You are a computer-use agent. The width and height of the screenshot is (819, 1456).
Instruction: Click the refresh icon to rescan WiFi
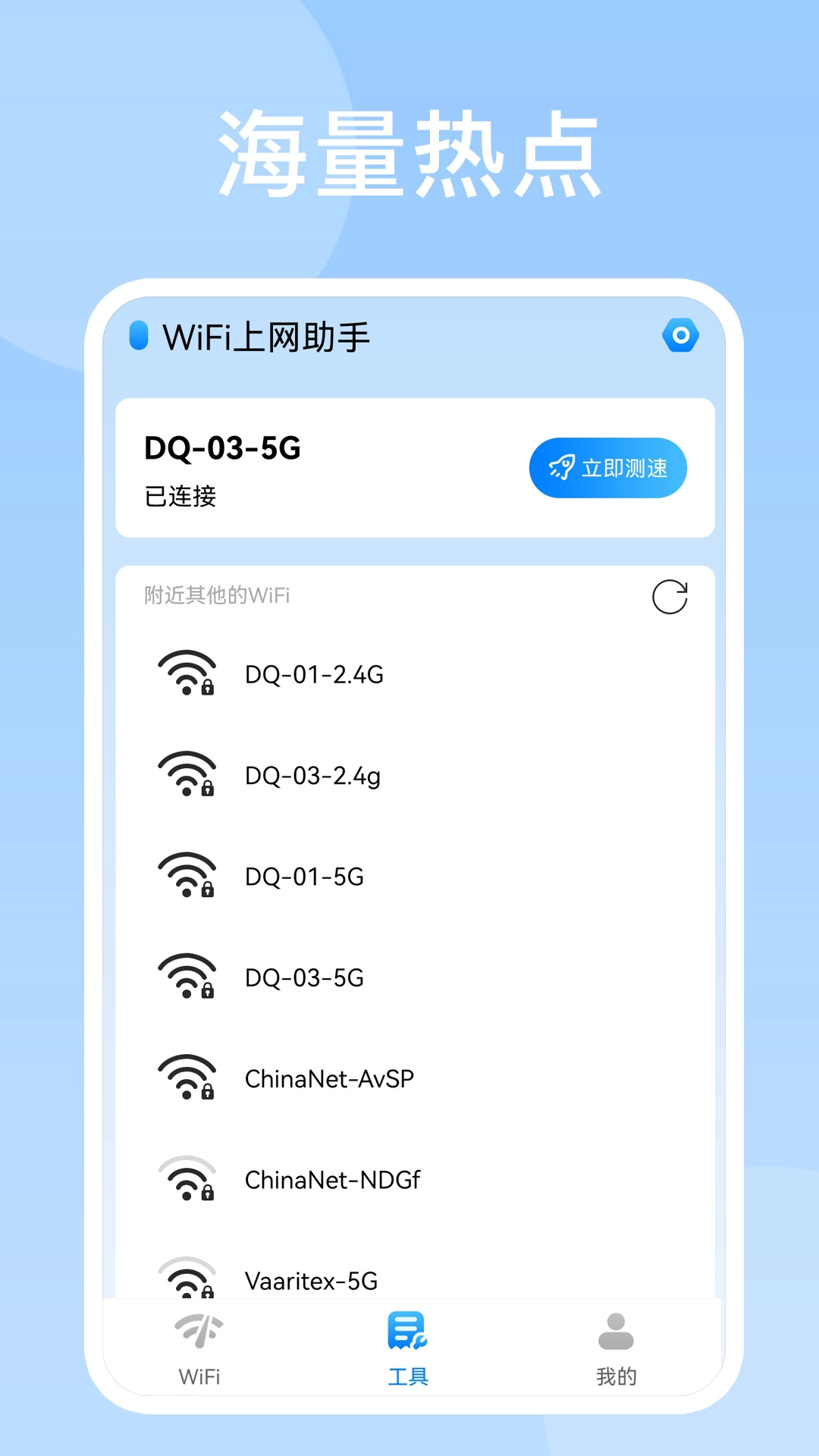[x=670, y=598]
